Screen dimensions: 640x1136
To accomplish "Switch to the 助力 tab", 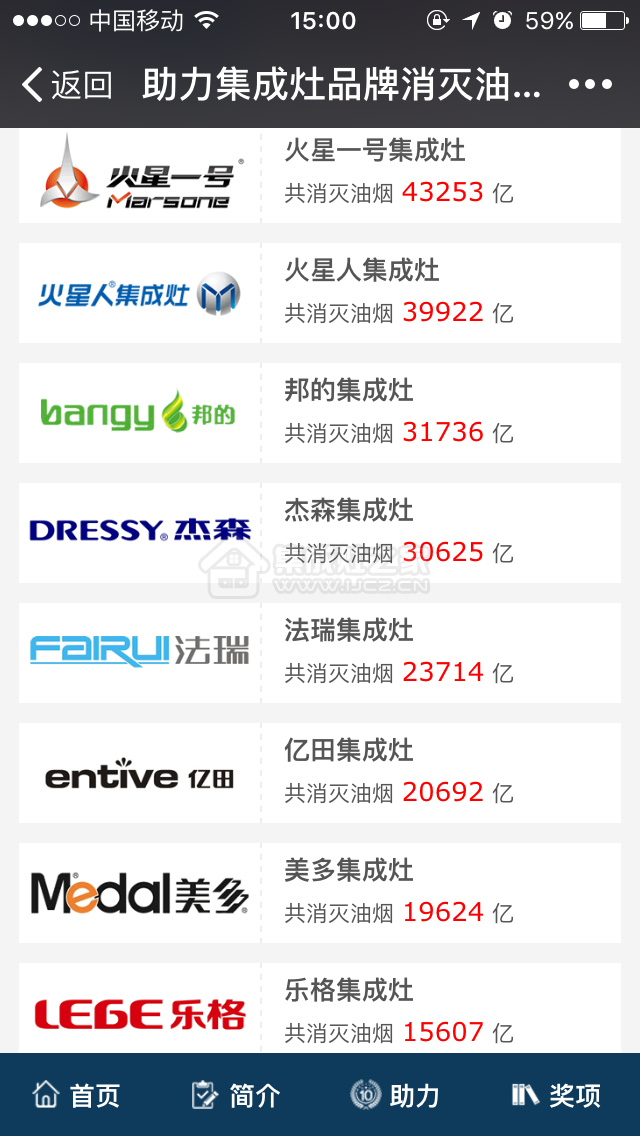I will tap(395, 1095).
